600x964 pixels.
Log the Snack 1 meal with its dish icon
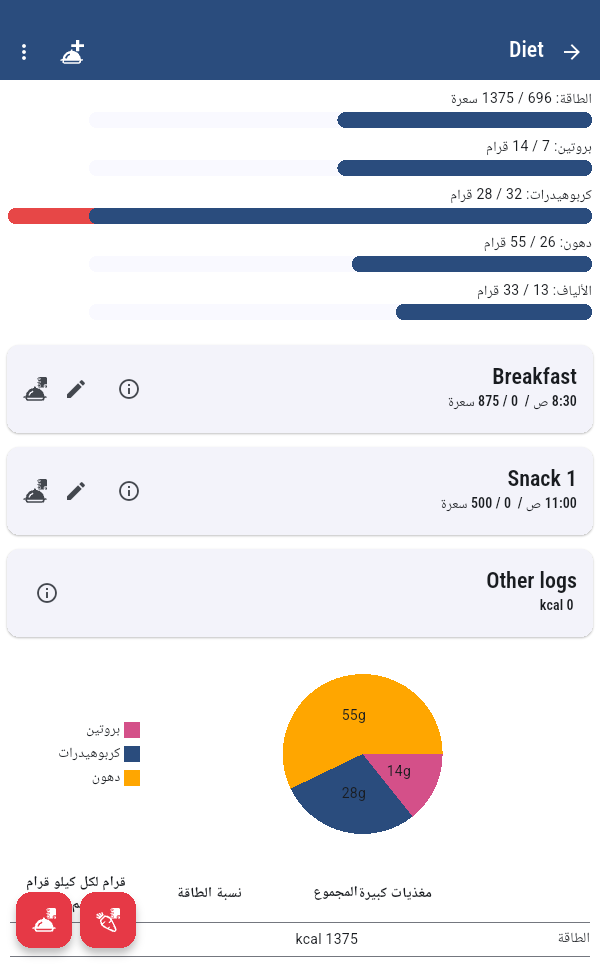point(36,491)
